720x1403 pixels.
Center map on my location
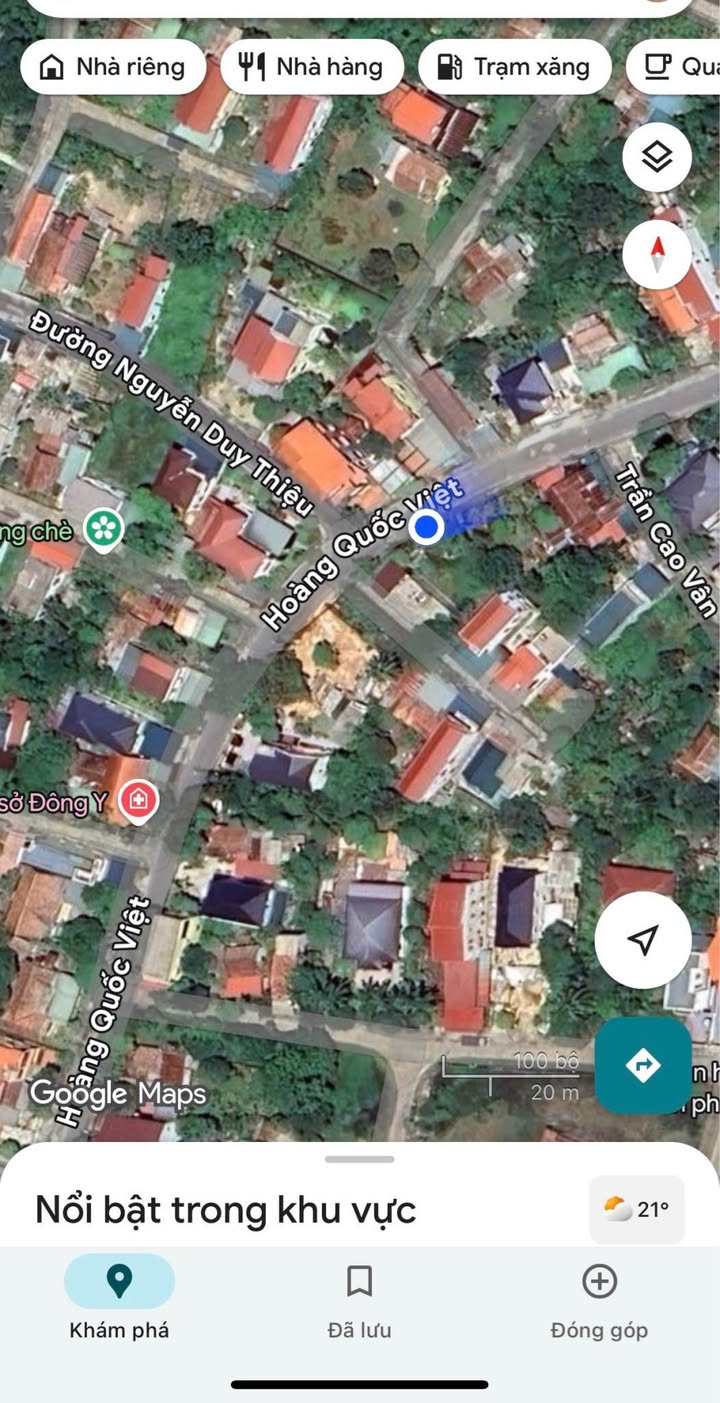click(643, 940)
